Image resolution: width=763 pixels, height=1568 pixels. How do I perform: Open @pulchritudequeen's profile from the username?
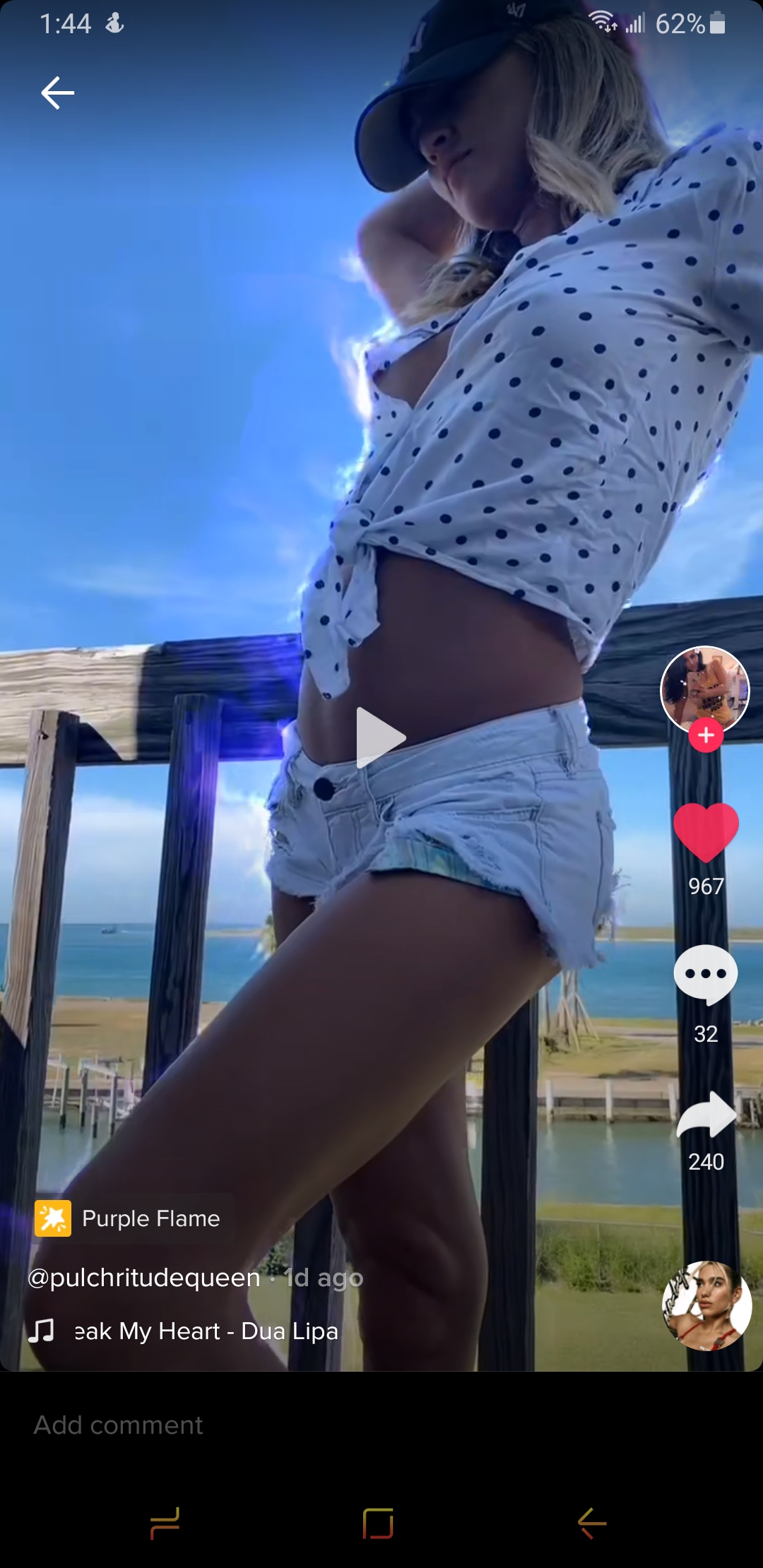pyautogui.click(x=144, y=1278)
